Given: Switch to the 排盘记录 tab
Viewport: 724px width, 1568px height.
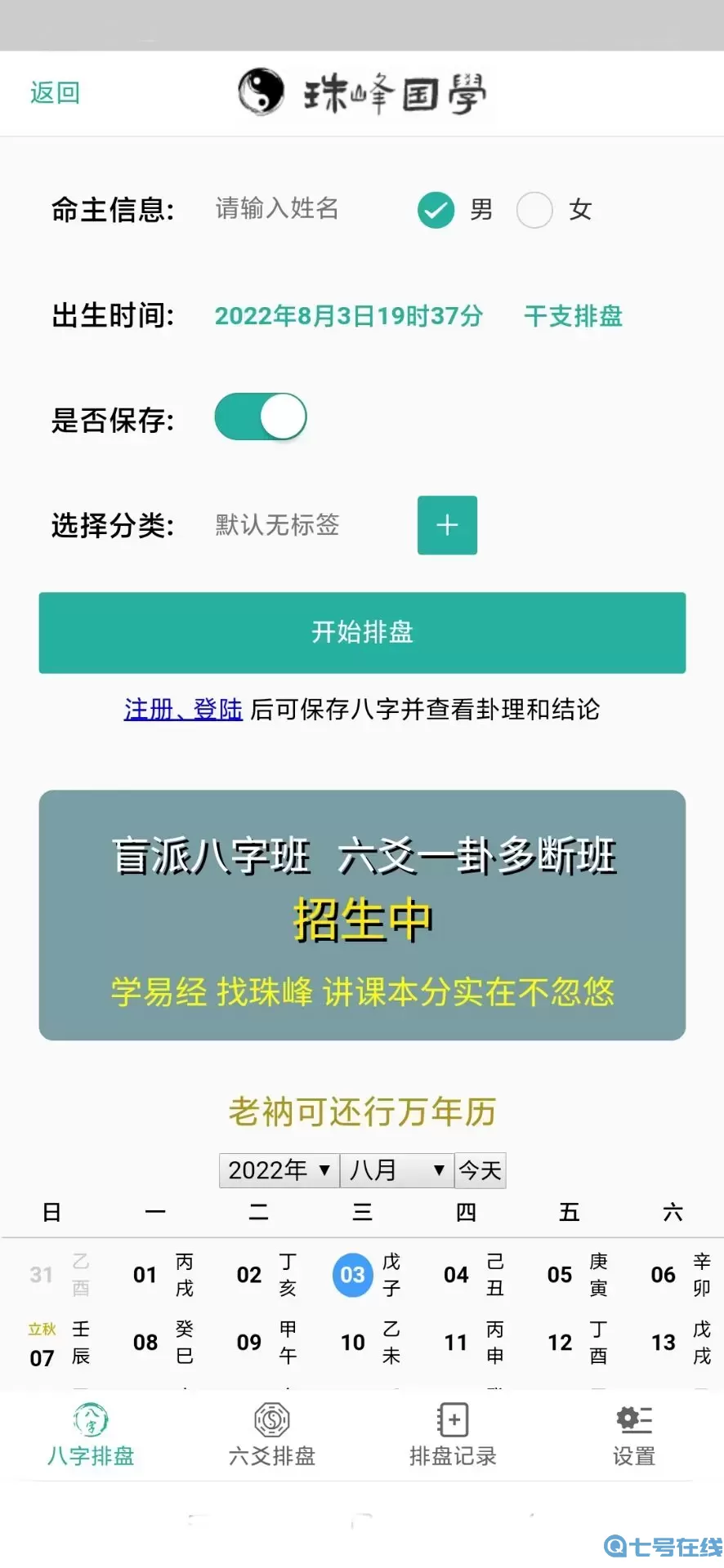Looking at the screenshot, I should coord(453,1437).
